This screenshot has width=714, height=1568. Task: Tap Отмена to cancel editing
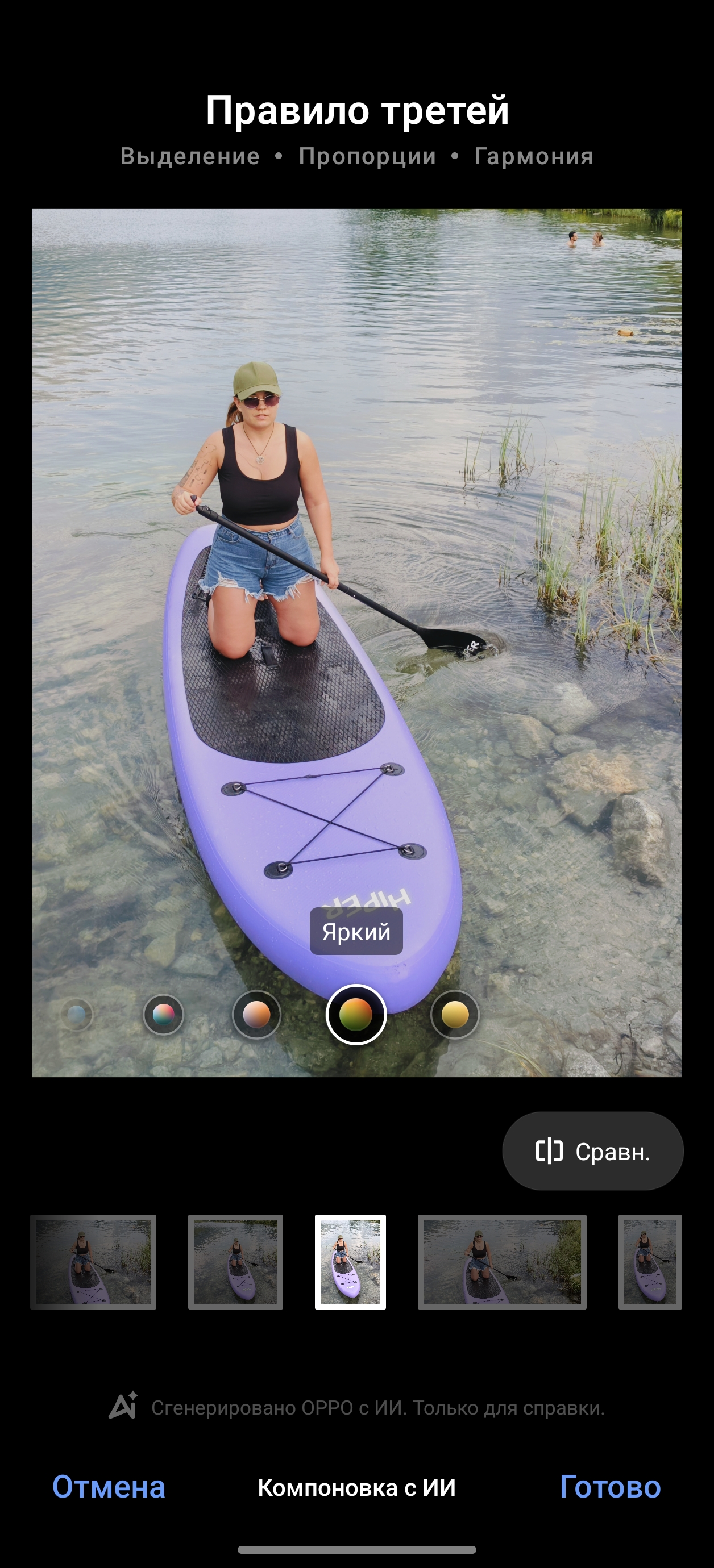[109, 1487]
